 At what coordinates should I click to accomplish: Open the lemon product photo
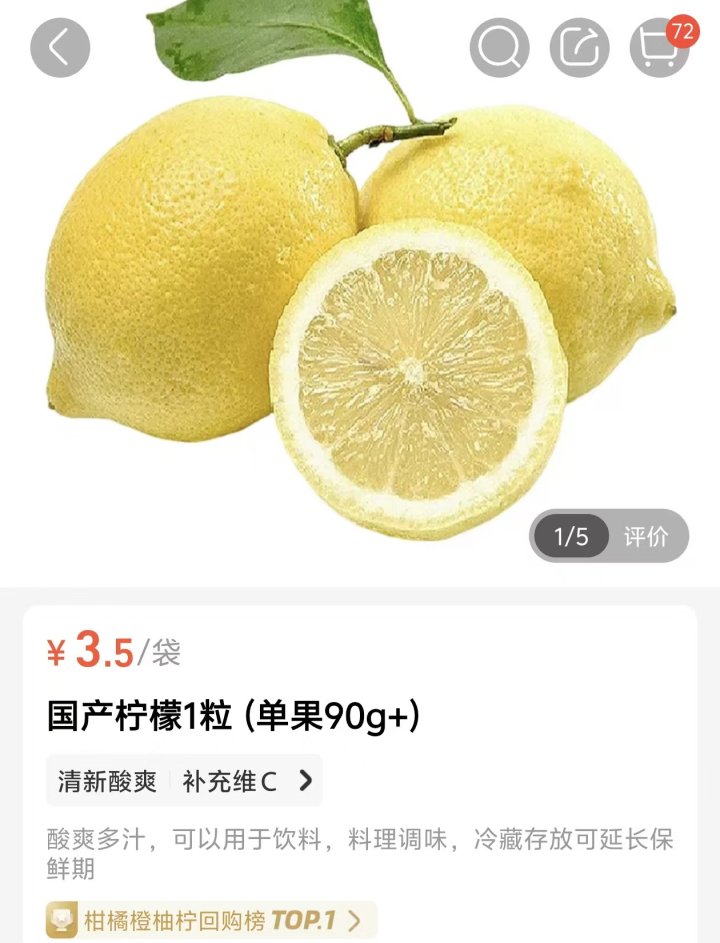click(360, 300)
